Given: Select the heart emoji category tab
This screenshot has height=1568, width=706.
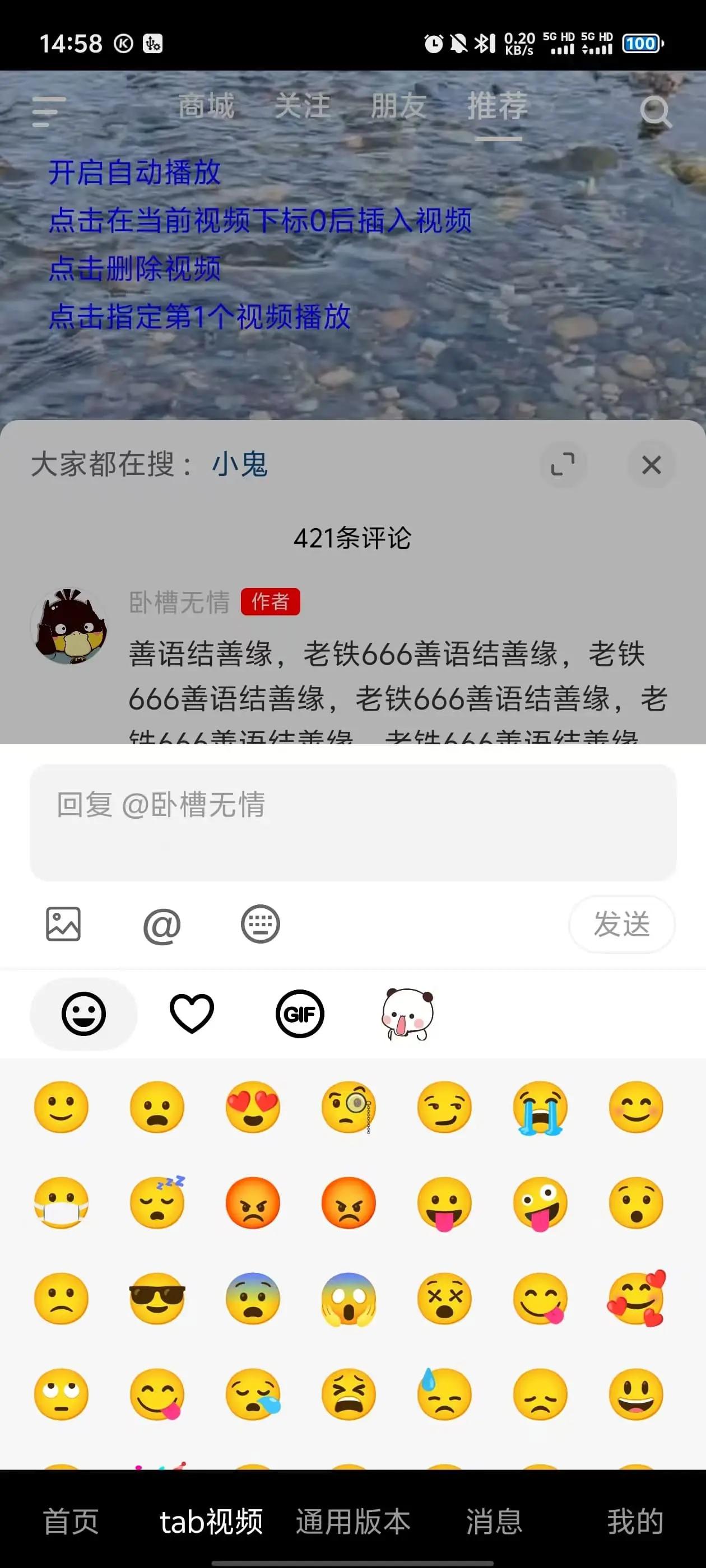Looking at the screenshot, I should (192, 1014).
